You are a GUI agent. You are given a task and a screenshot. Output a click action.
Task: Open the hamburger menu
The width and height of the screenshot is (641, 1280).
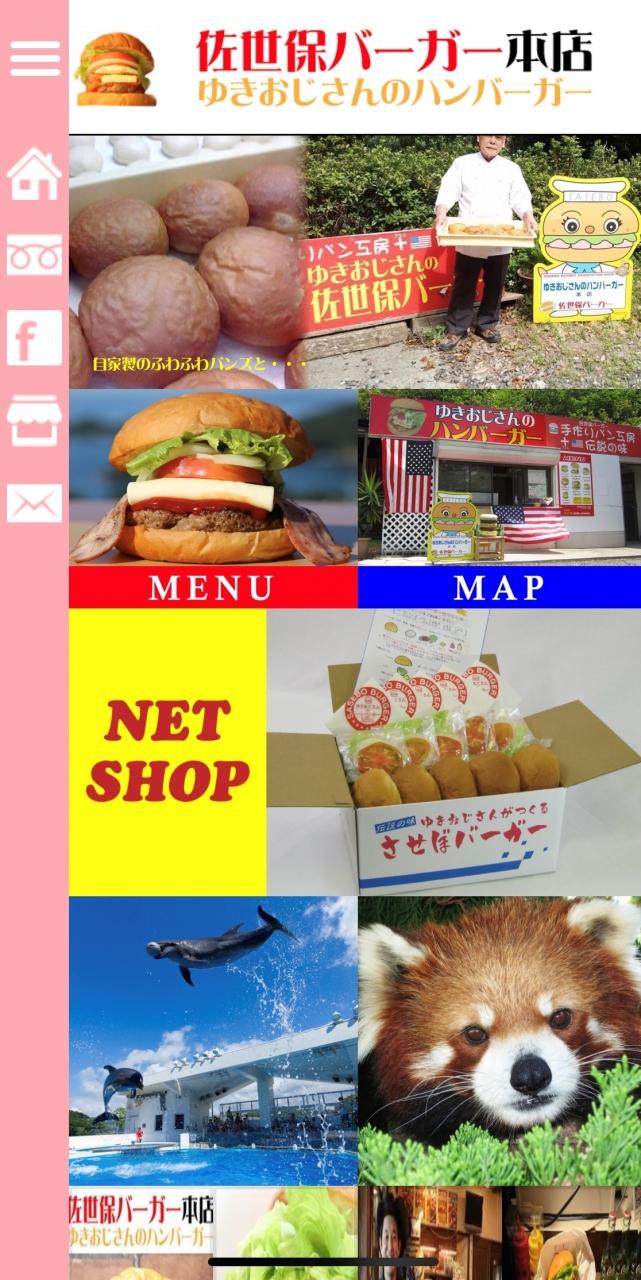click(34, 59)
